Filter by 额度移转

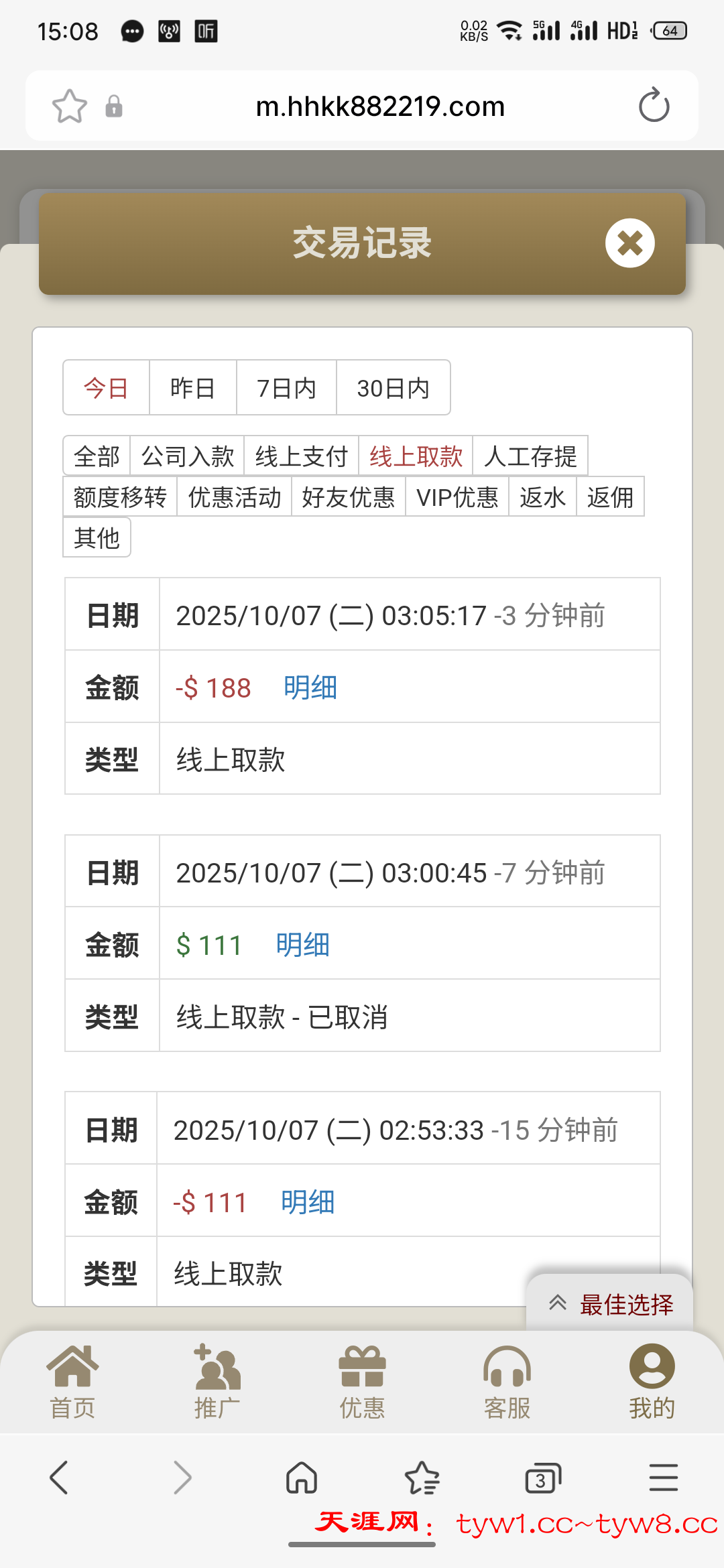[120, 497]
